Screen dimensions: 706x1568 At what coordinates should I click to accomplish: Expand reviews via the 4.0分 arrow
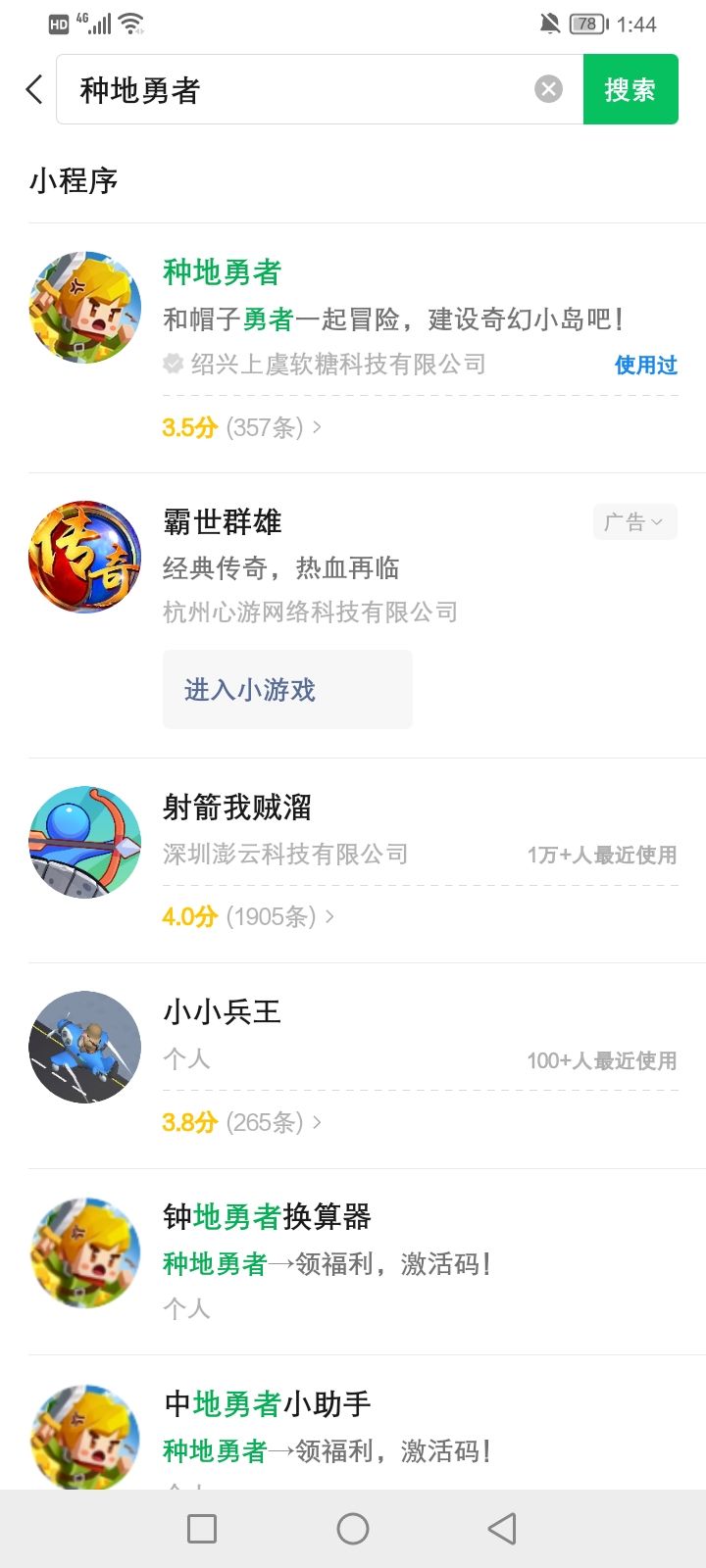tap(329, 917)
